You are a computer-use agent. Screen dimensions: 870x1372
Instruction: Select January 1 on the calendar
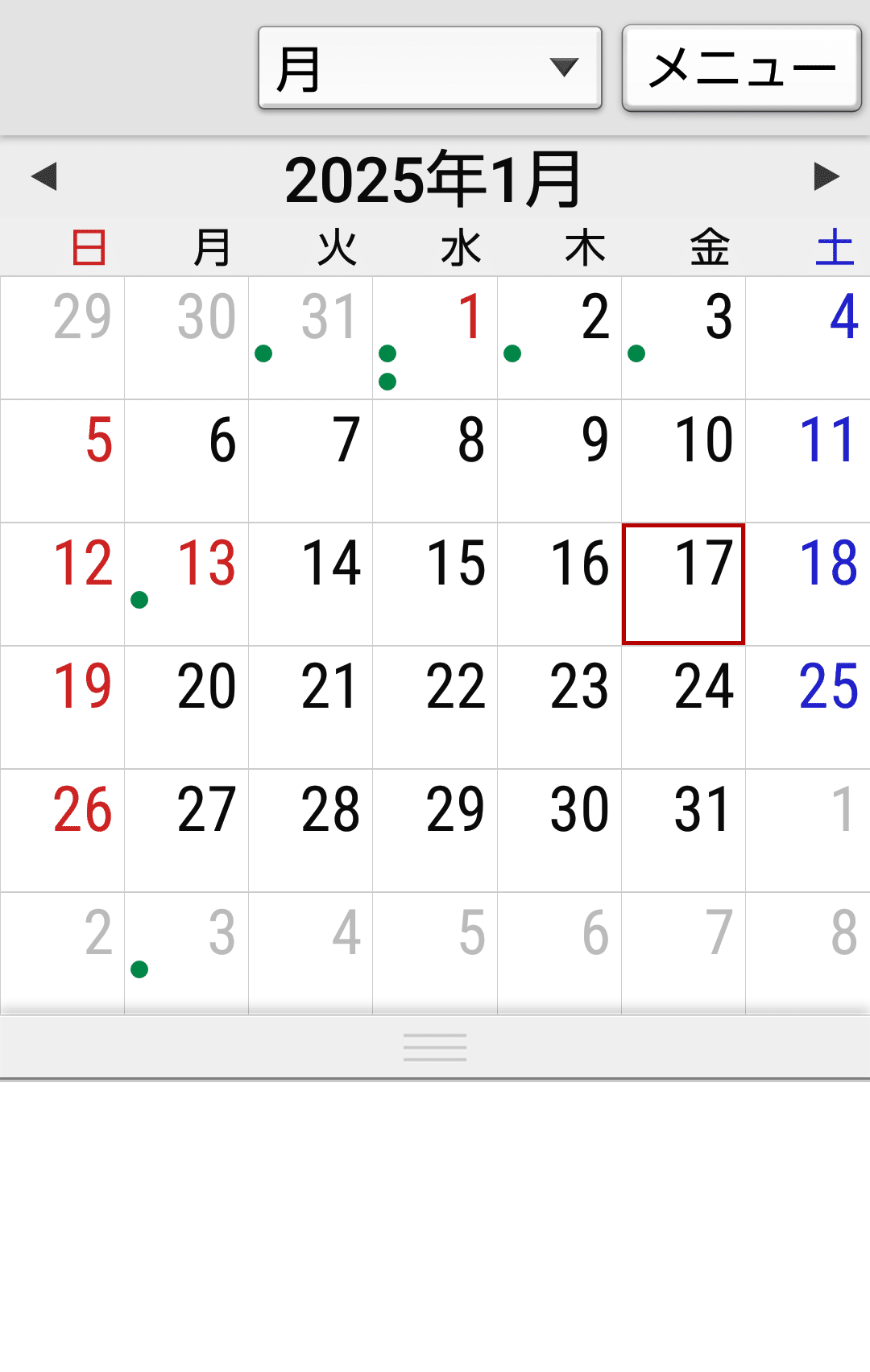click(435, 338)
